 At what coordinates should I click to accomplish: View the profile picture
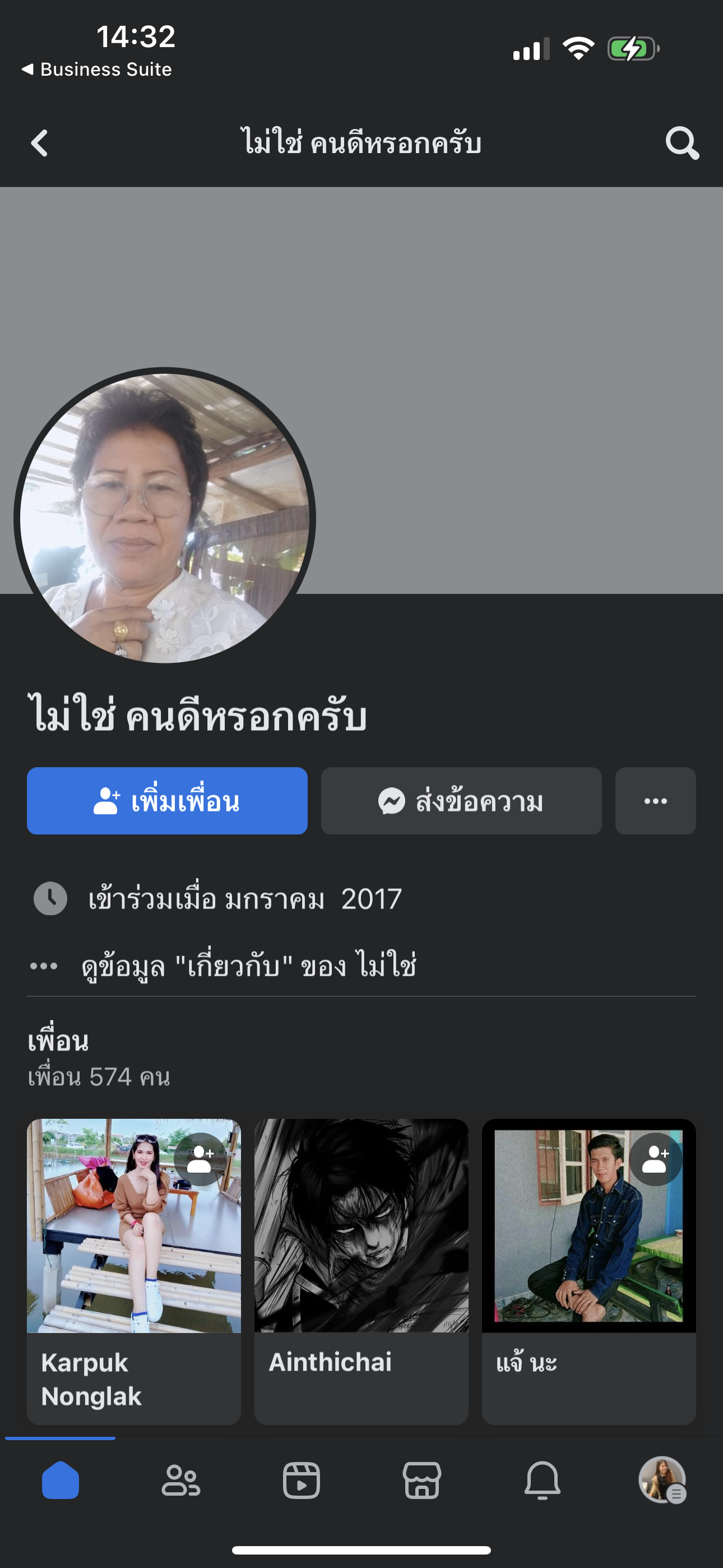[x=164, y=518]
